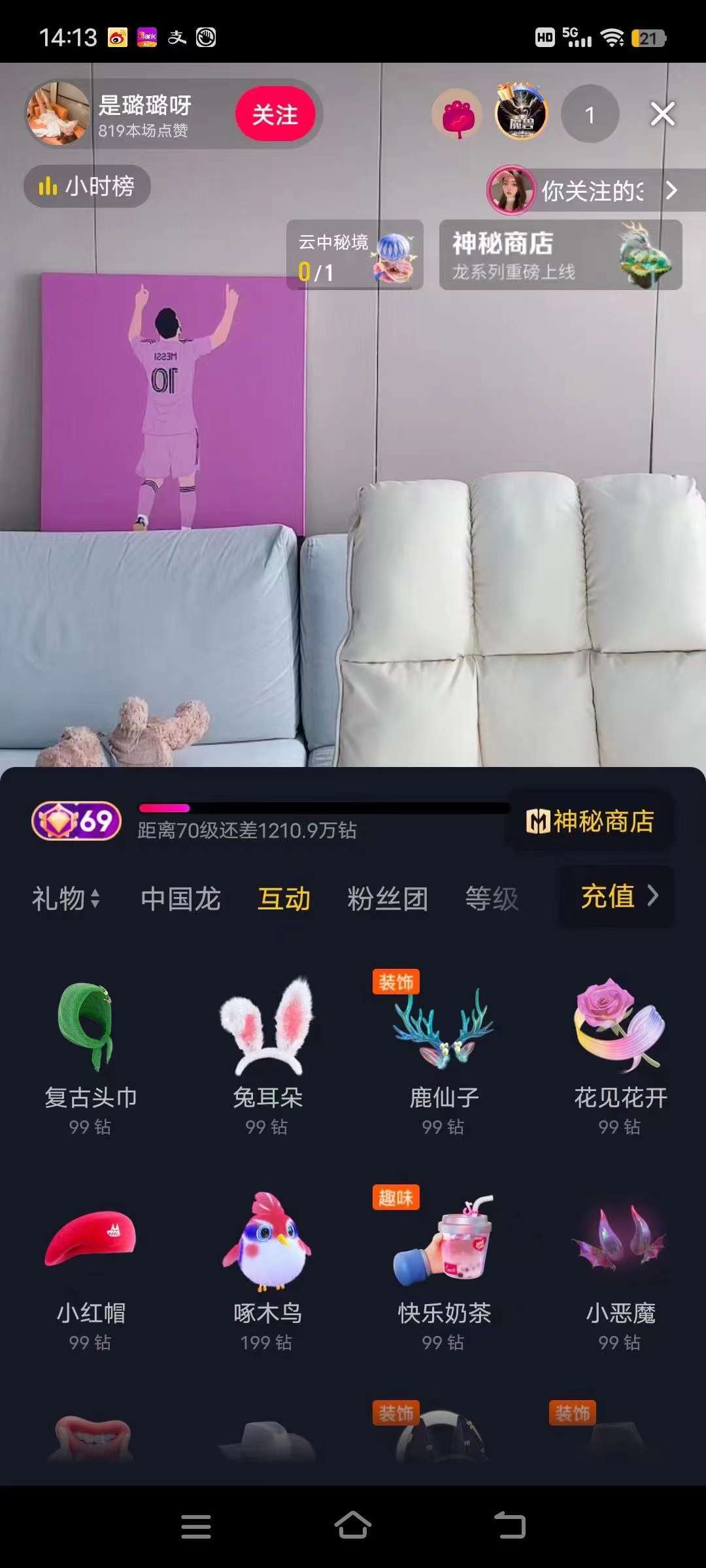This screenshot has height=1568, width=706.
Task: Open 充值 to recharge diamonds
Action: coord(617,896)
